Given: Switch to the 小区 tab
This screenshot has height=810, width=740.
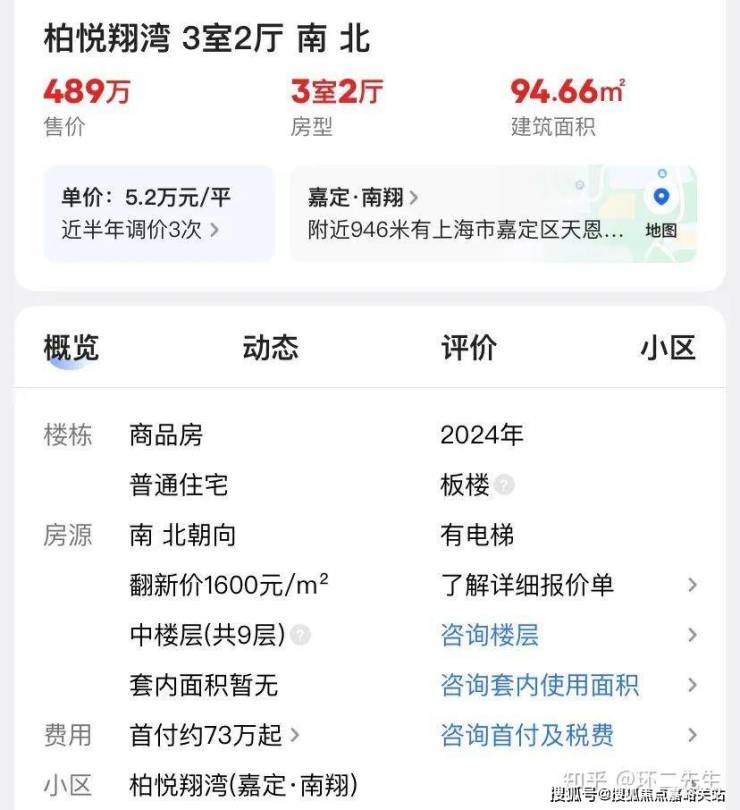Looking at the screenshot, I should [668, 348].
